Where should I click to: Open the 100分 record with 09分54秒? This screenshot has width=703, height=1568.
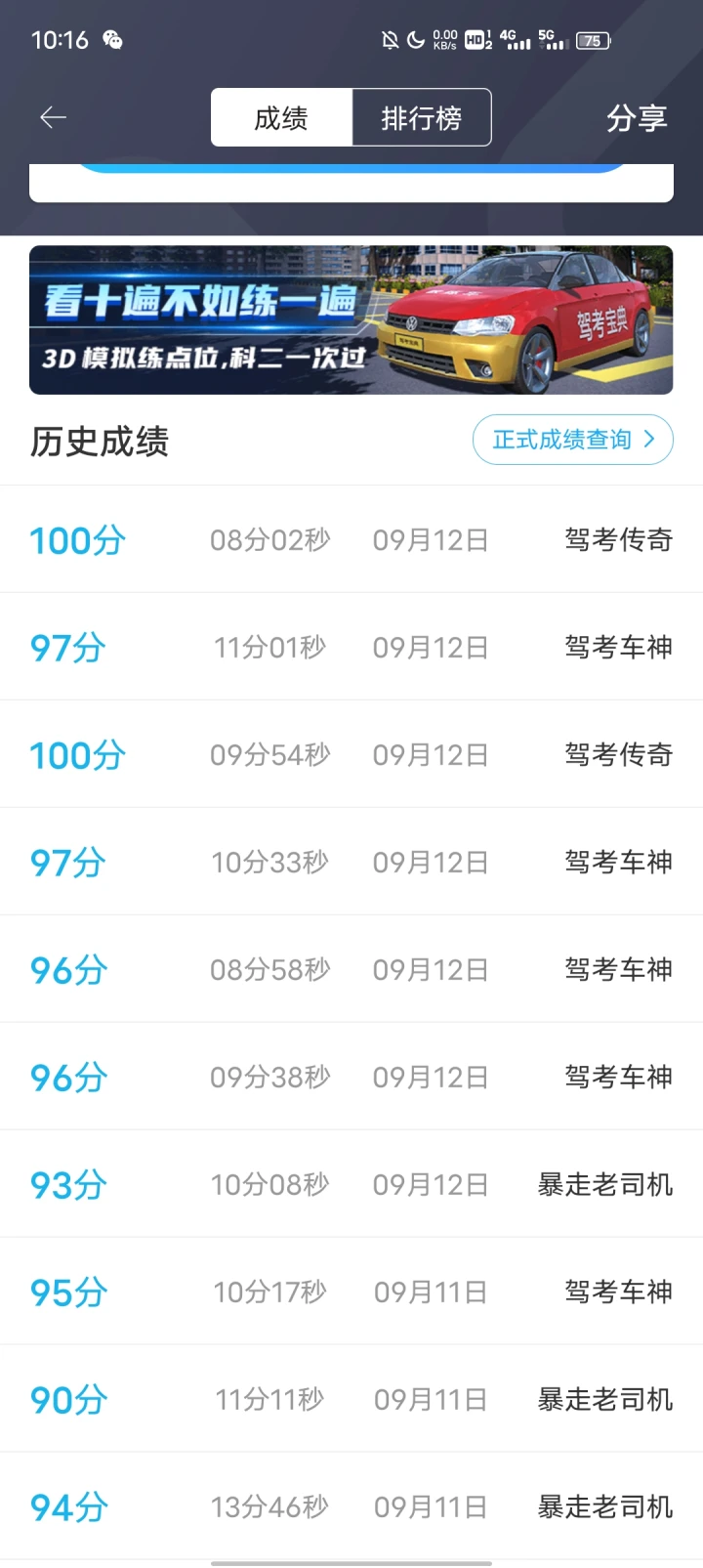(x=351, y=754)
